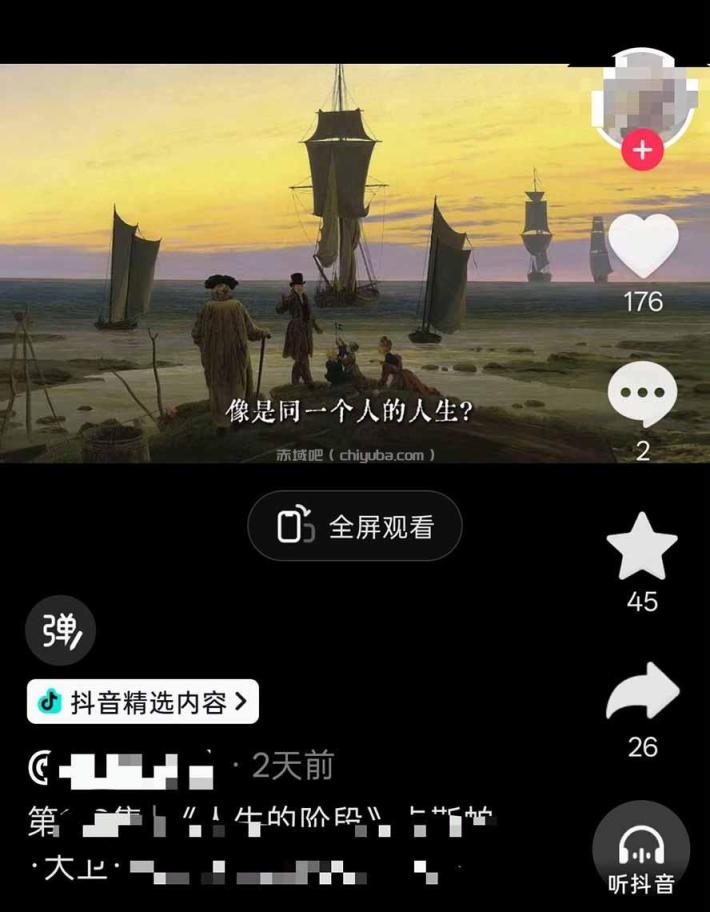
Task: Like this video with the heart
Action: pos(643,245)
